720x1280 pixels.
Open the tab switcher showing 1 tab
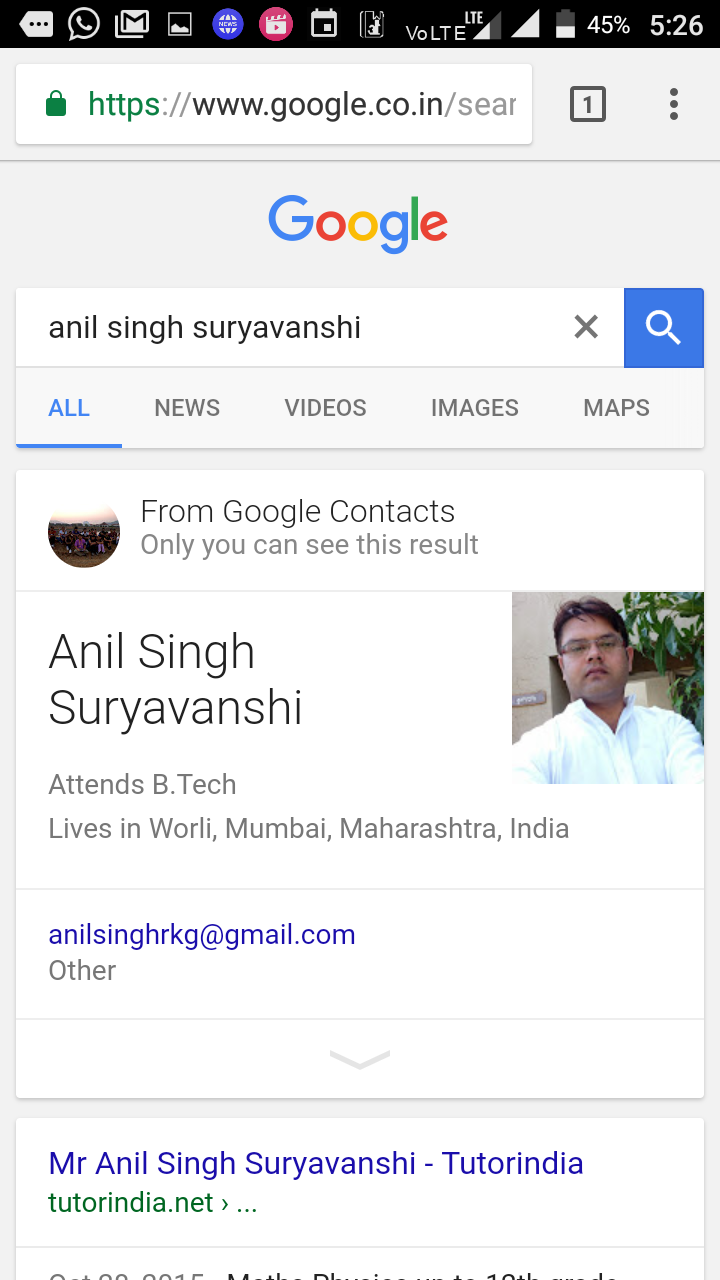tap(587, 104)
